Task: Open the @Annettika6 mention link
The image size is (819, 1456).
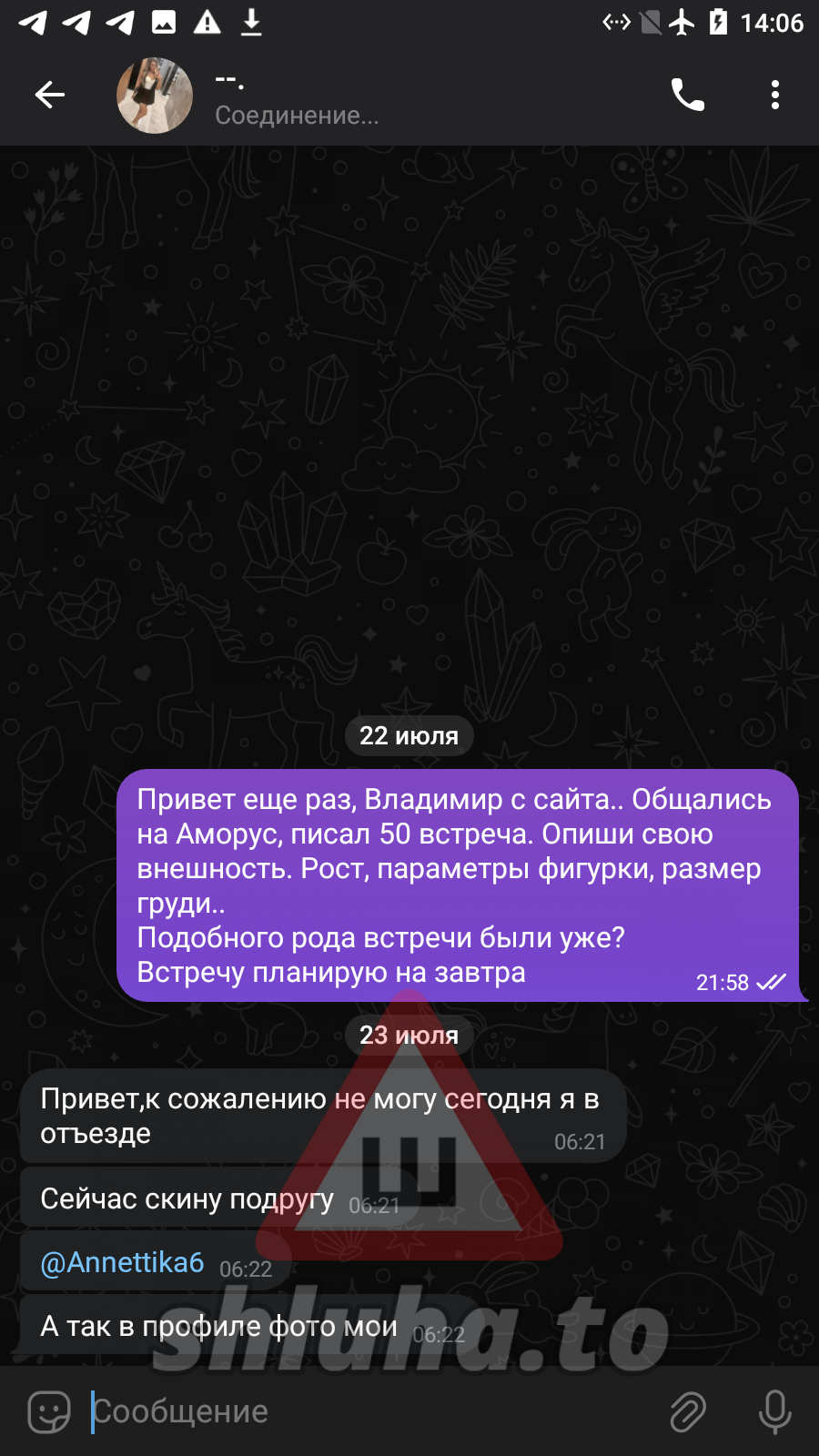Action: pos(122,1262)
